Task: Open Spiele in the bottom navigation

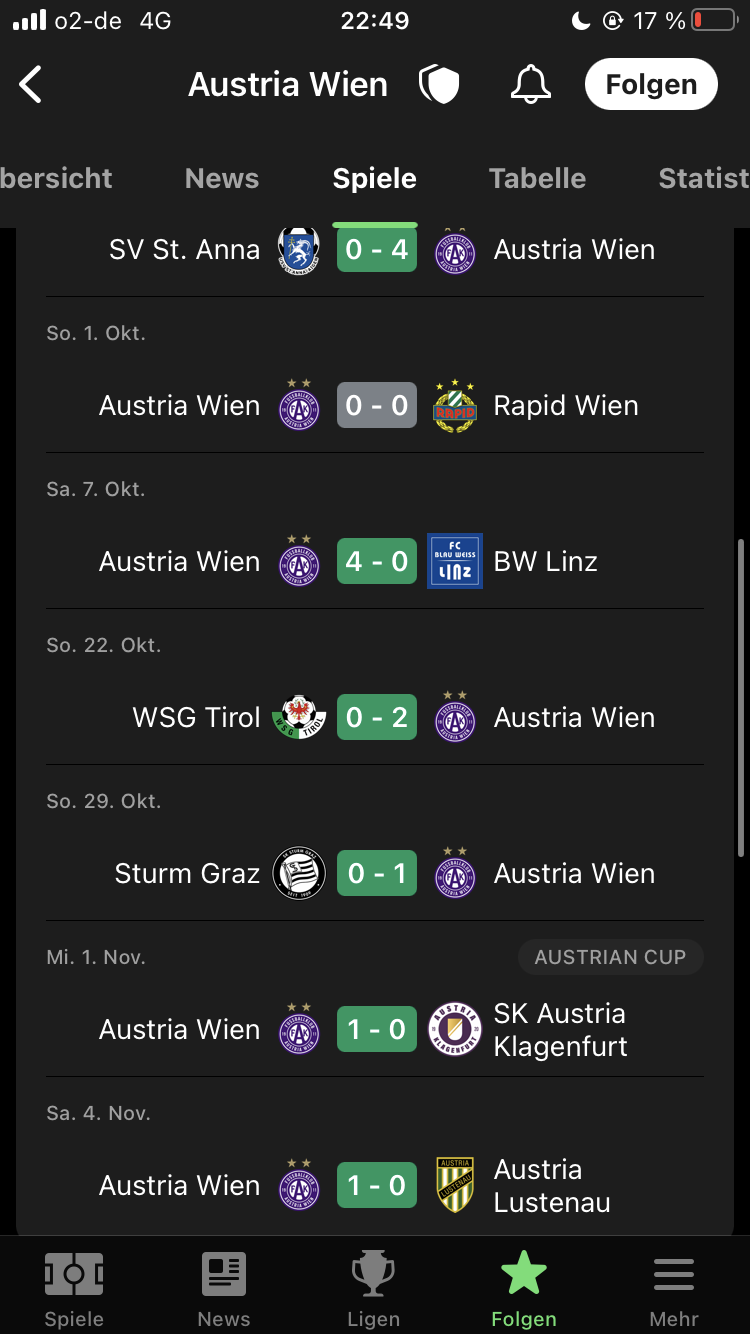Action: pyautogui.click(x=74, y=1289)
